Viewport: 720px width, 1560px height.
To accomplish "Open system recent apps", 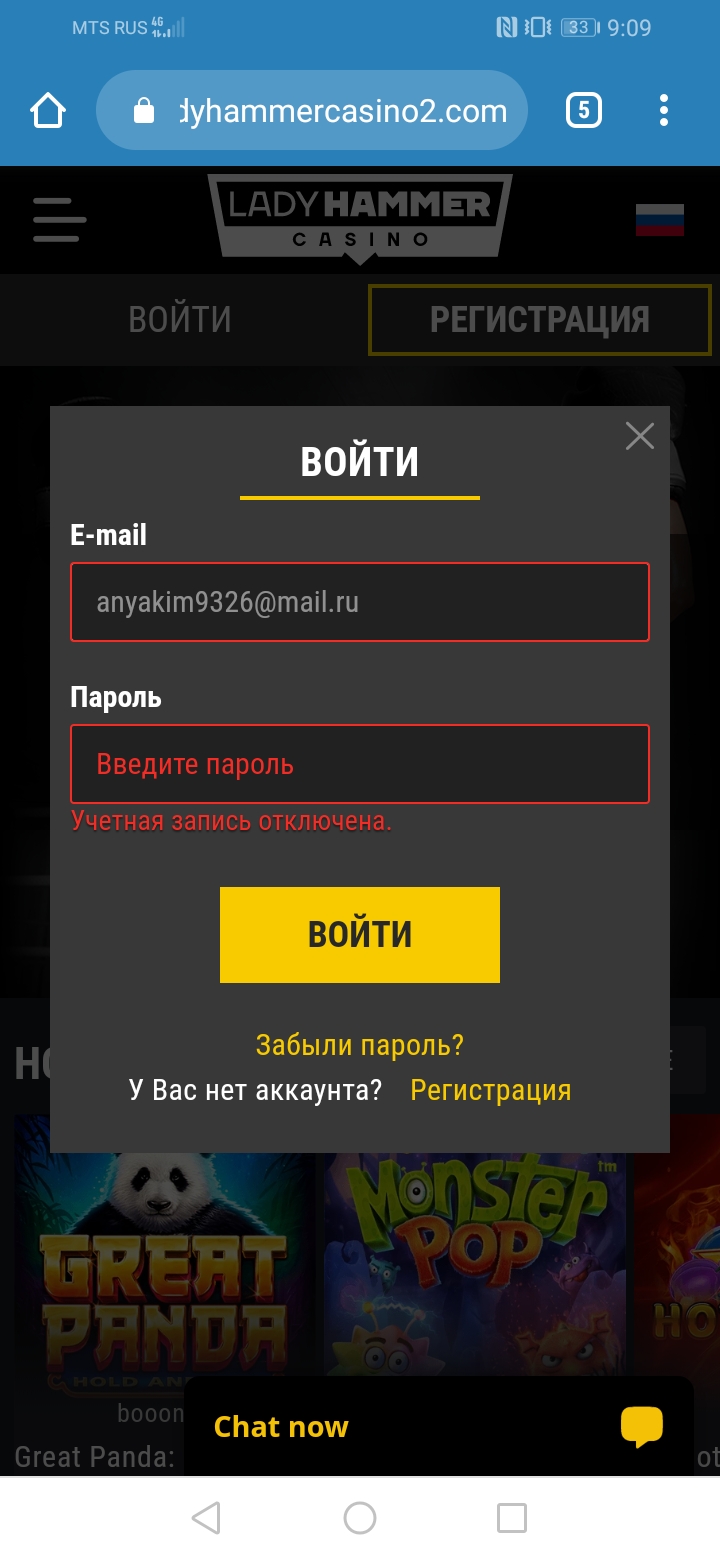I will pos(512,1518).
